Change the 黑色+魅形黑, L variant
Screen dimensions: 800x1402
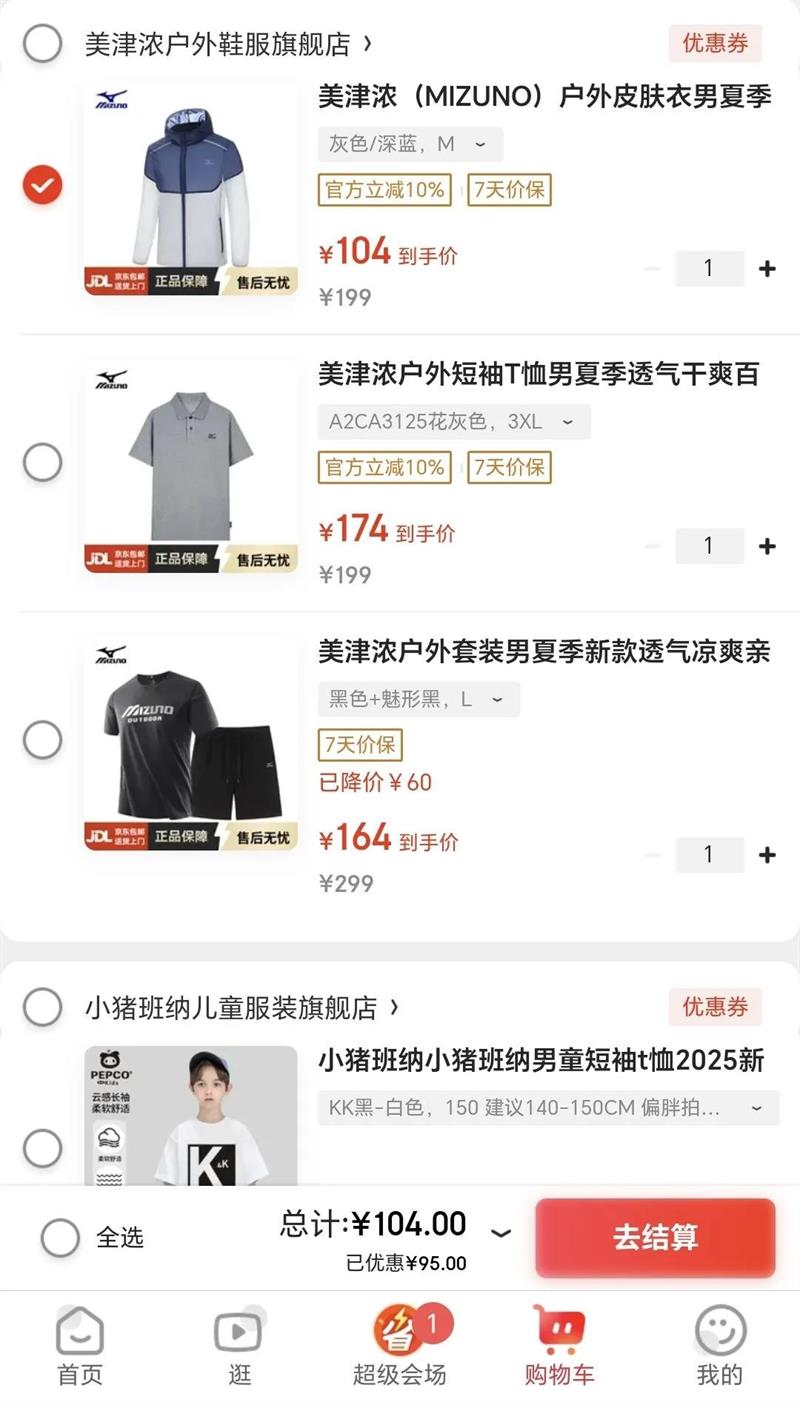418,699
